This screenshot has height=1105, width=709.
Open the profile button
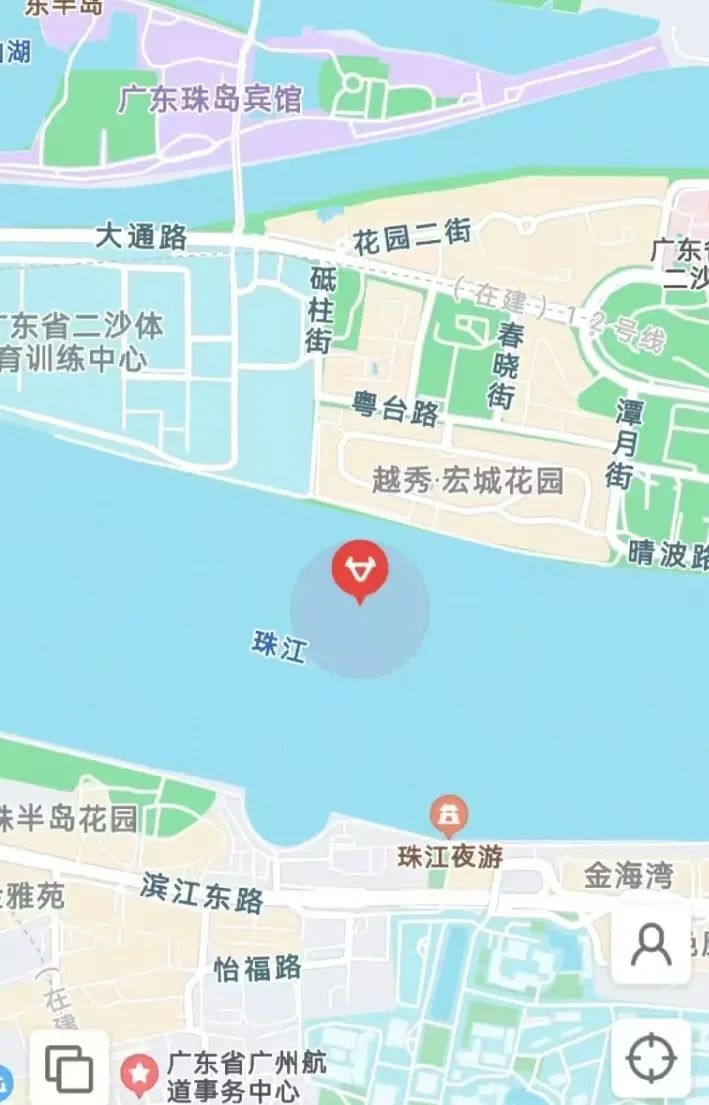[x=651, y=945]
